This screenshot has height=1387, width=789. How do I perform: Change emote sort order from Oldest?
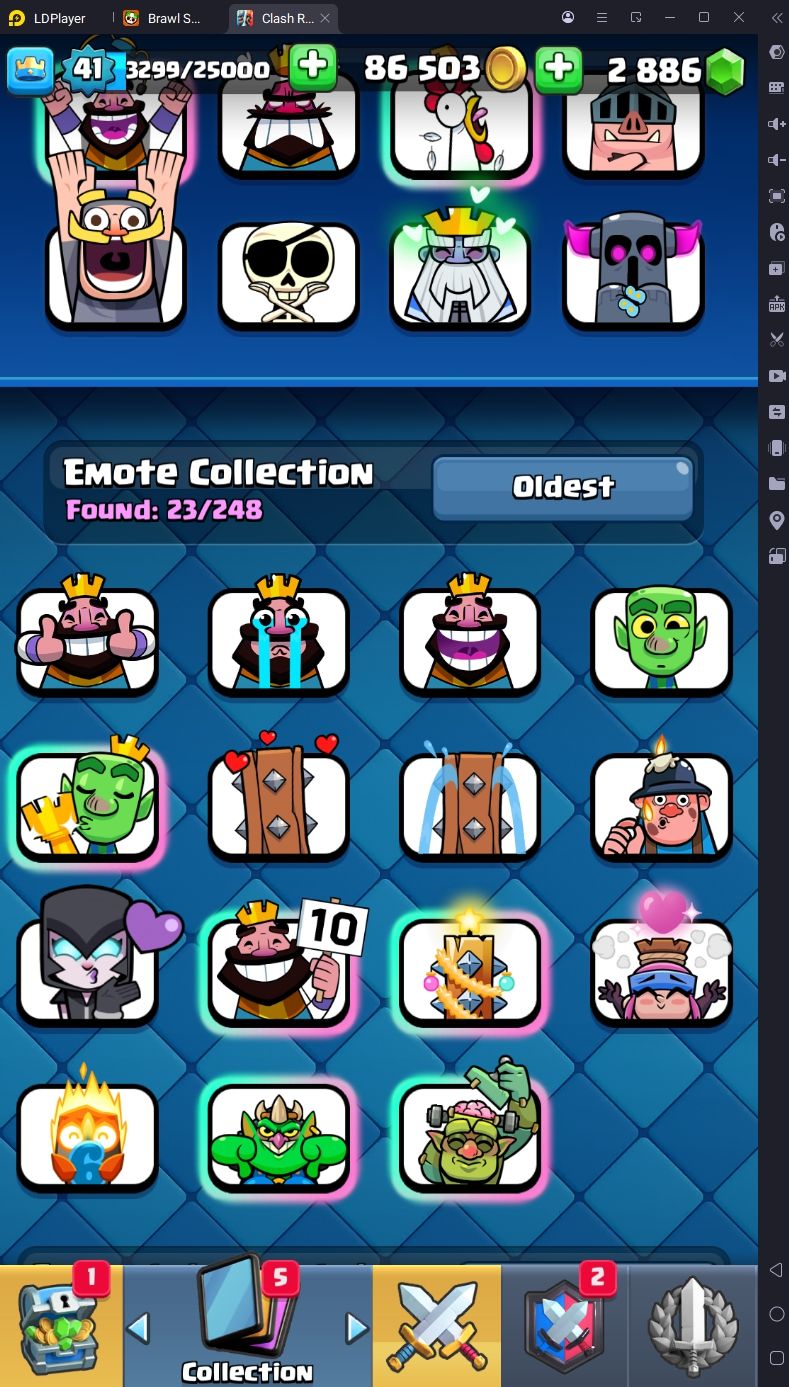click(563, 487)
